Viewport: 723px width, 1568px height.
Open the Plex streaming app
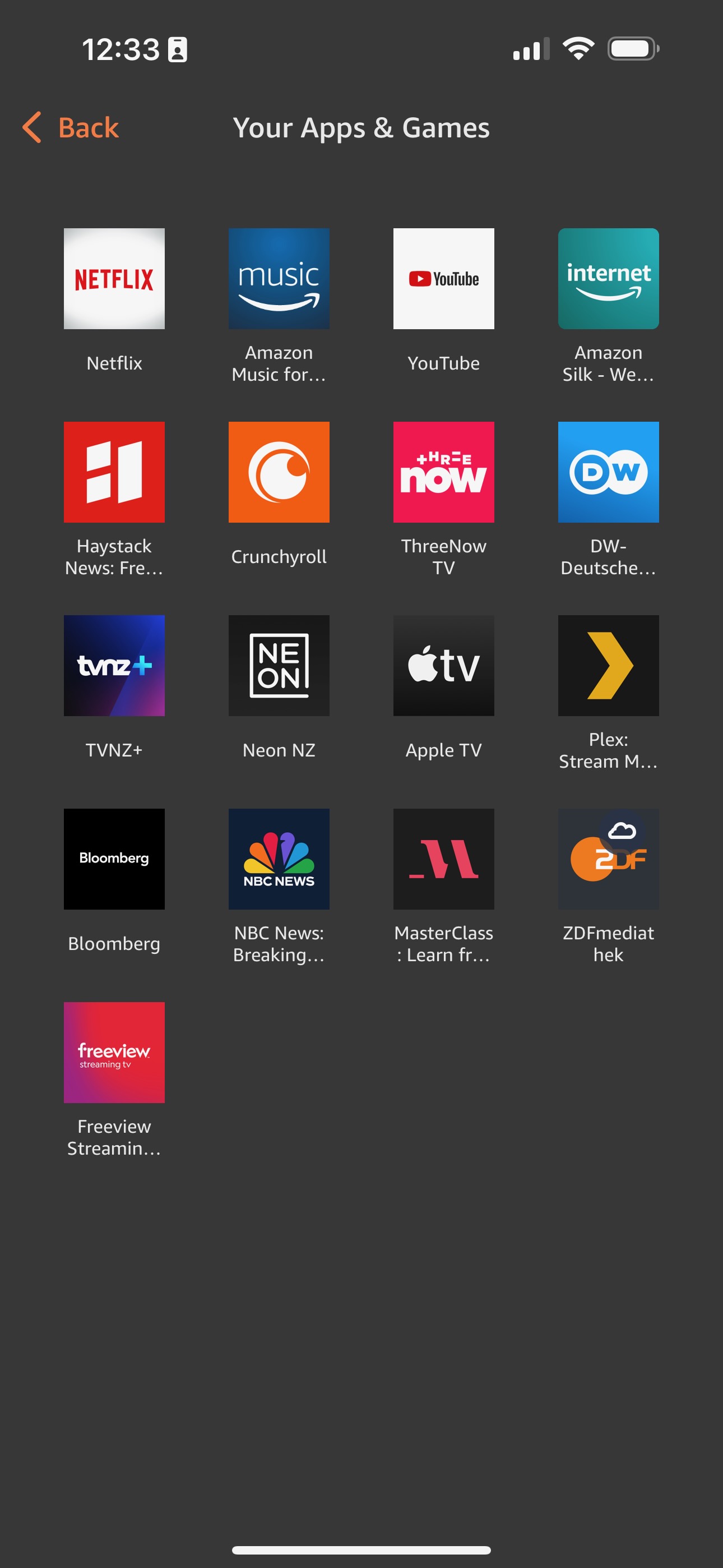[608, 665]
